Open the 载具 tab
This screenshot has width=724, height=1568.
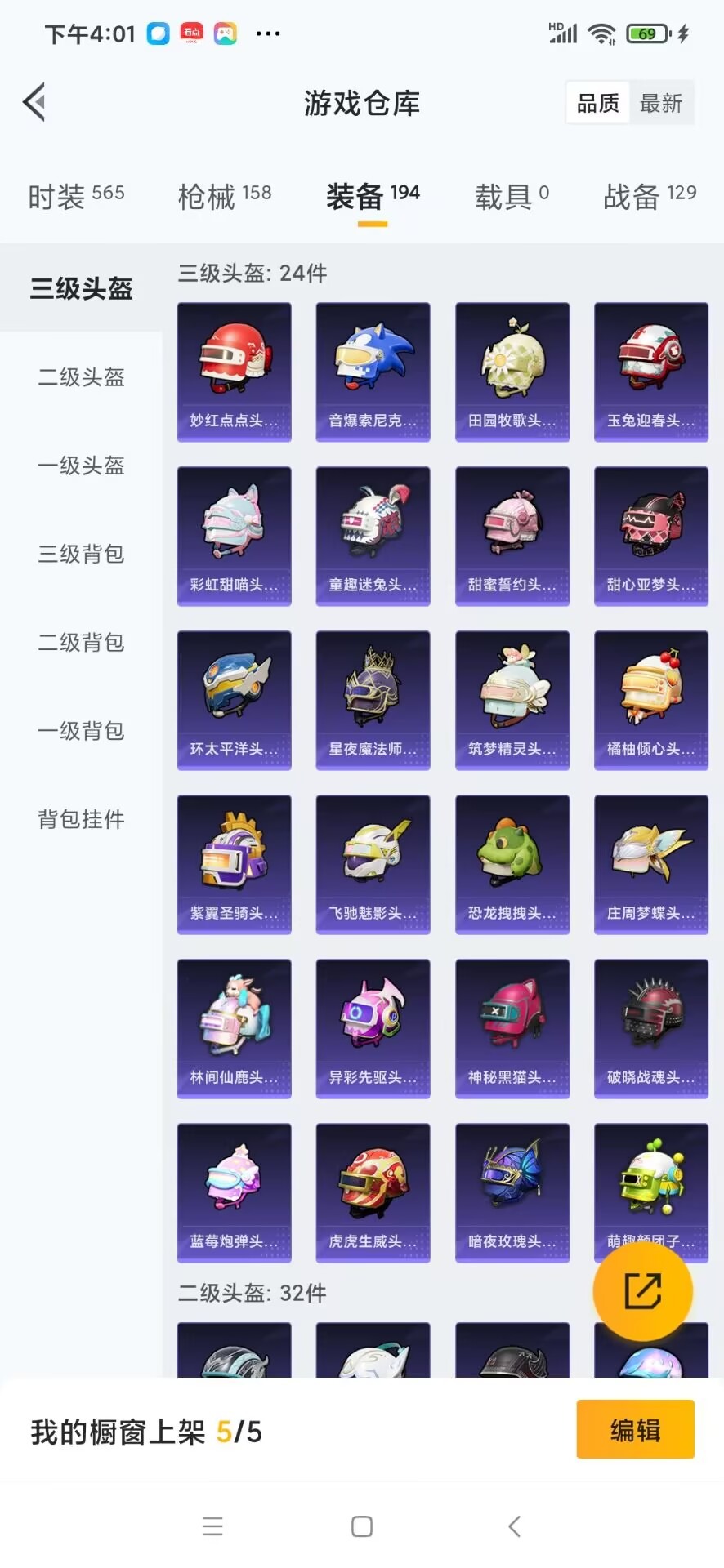click(x=512, y=196)
